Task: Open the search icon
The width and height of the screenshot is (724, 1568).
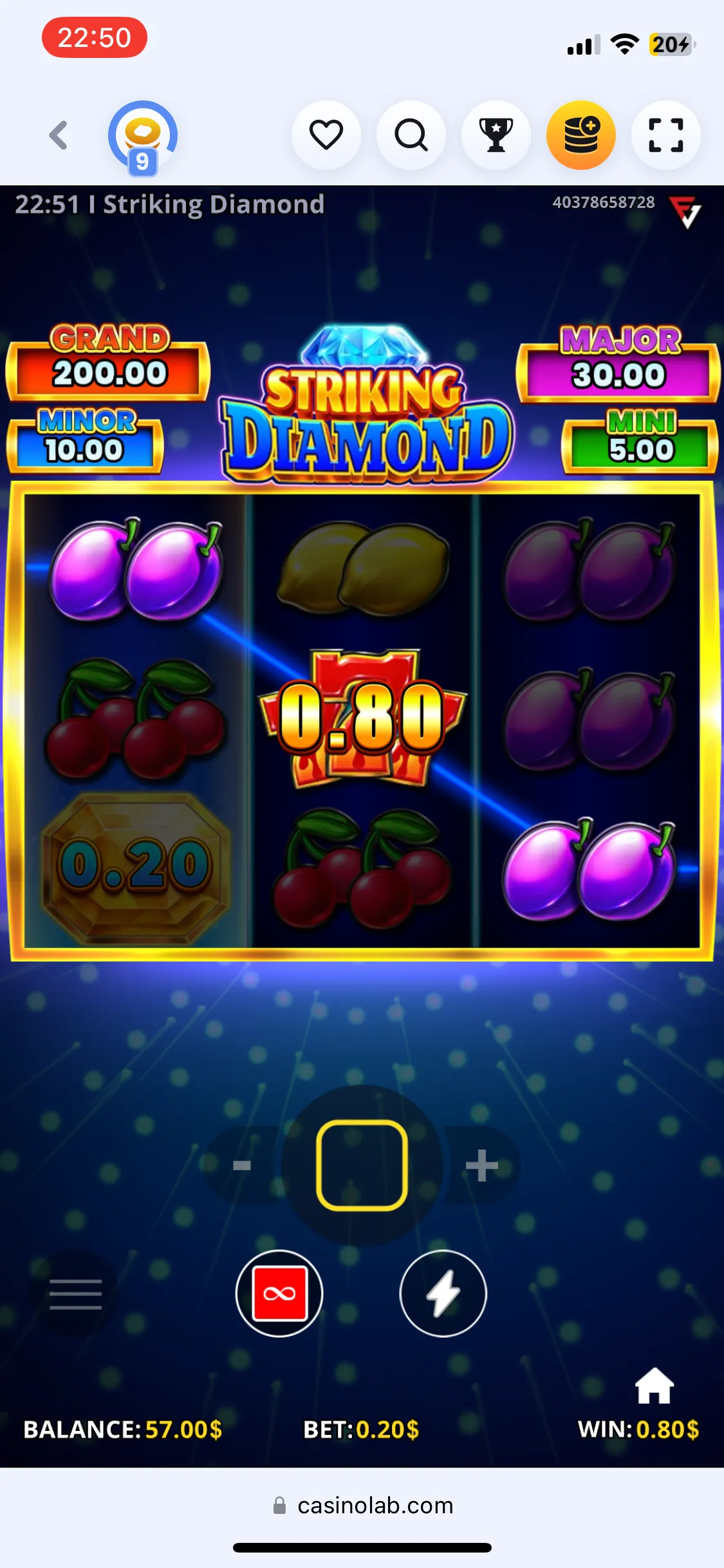Action: coord(411,135)
